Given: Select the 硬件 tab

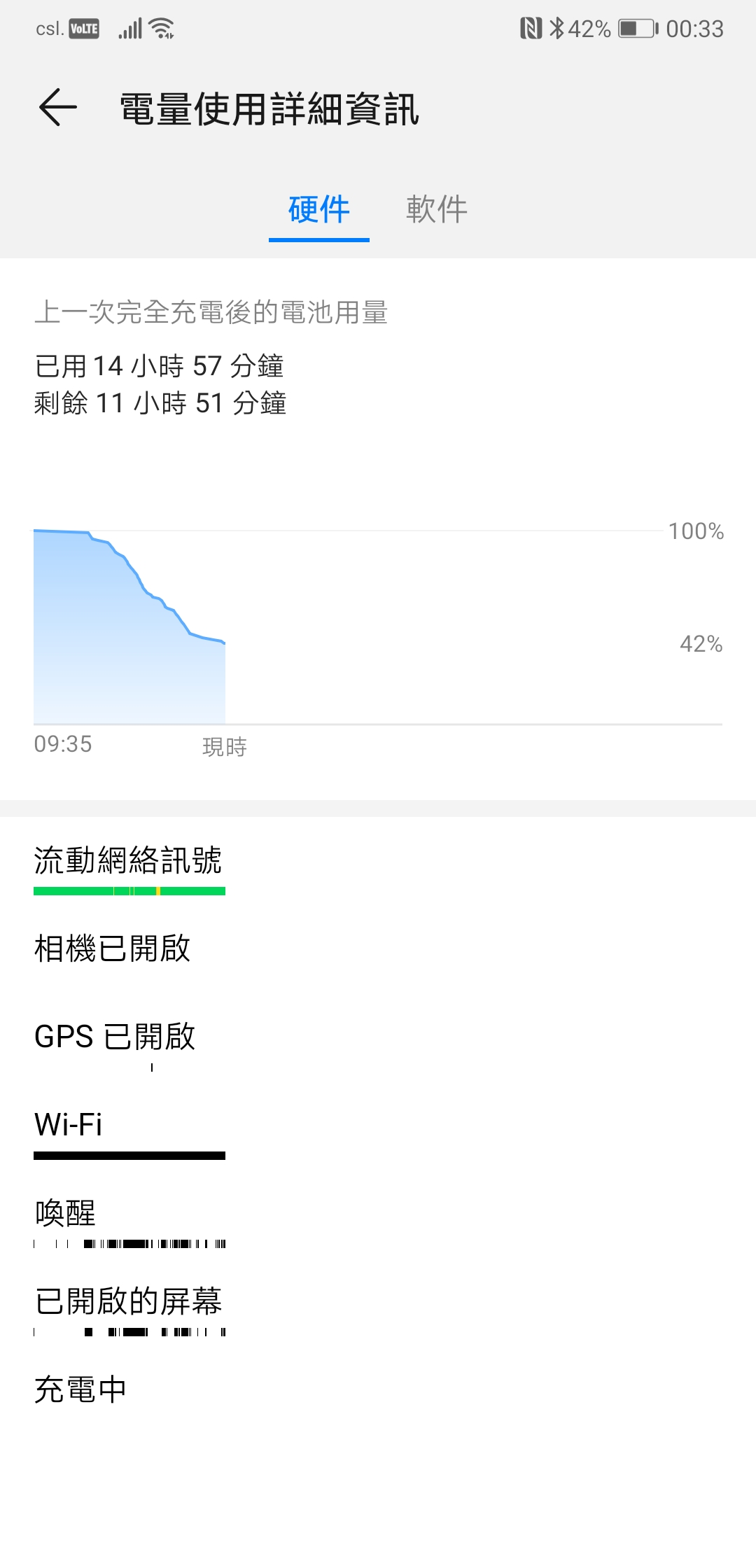Looking at the screenshot, I should pos(319,209).
